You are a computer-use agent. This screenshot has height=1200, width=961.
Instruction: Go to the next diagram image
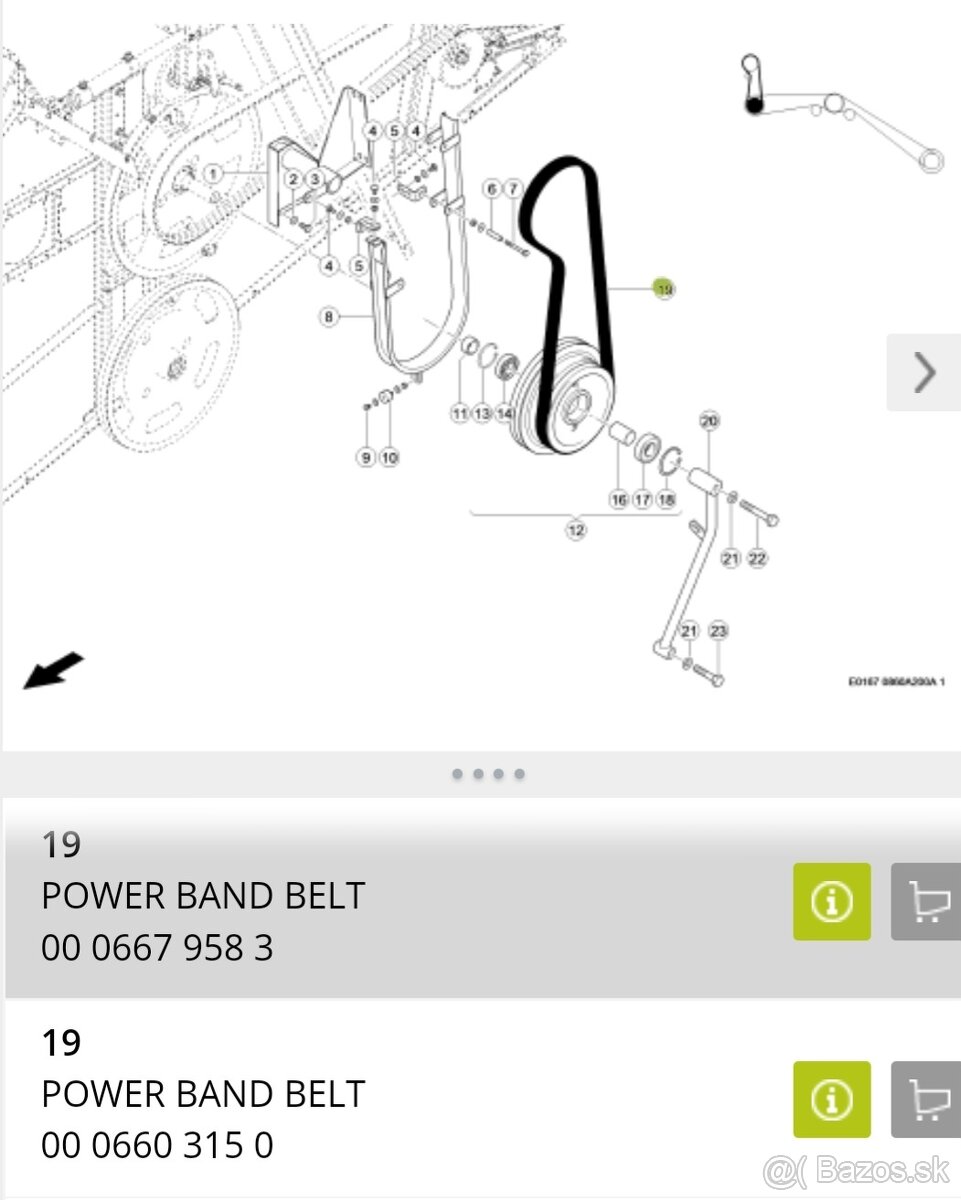pyautogui.click(x=924, y=373)
